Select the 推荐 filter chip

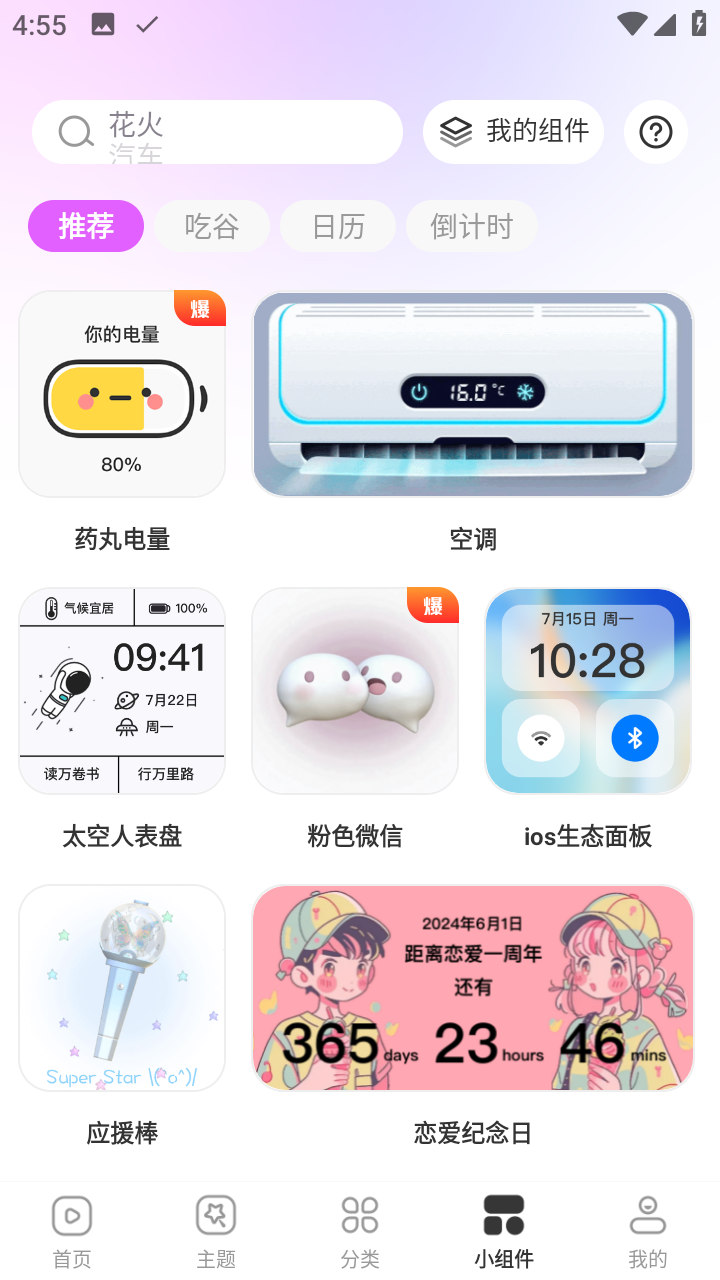[x=86, y=226]
